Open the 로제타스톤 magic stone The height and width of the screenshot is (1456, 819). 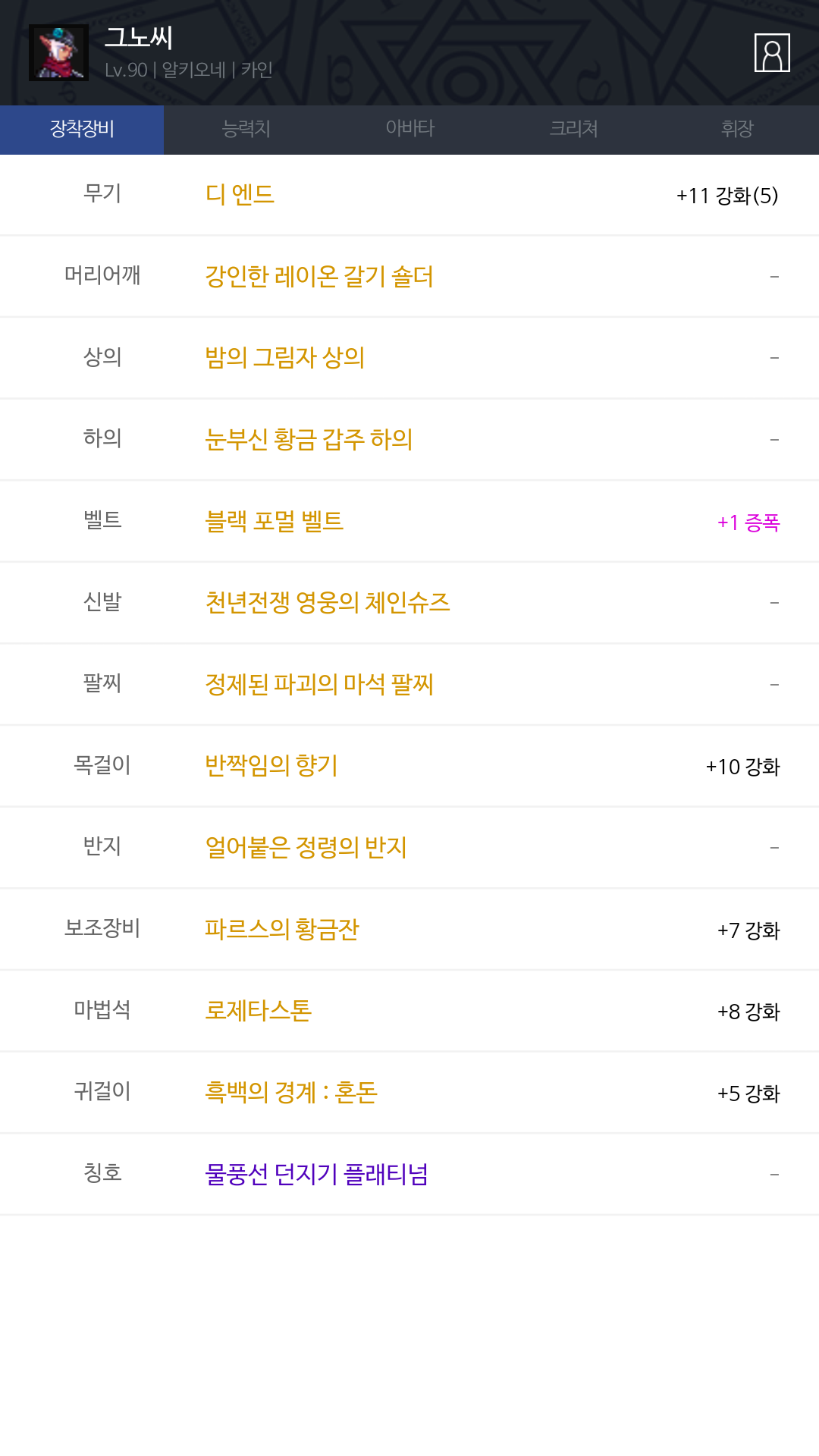tap(259, 1011)
